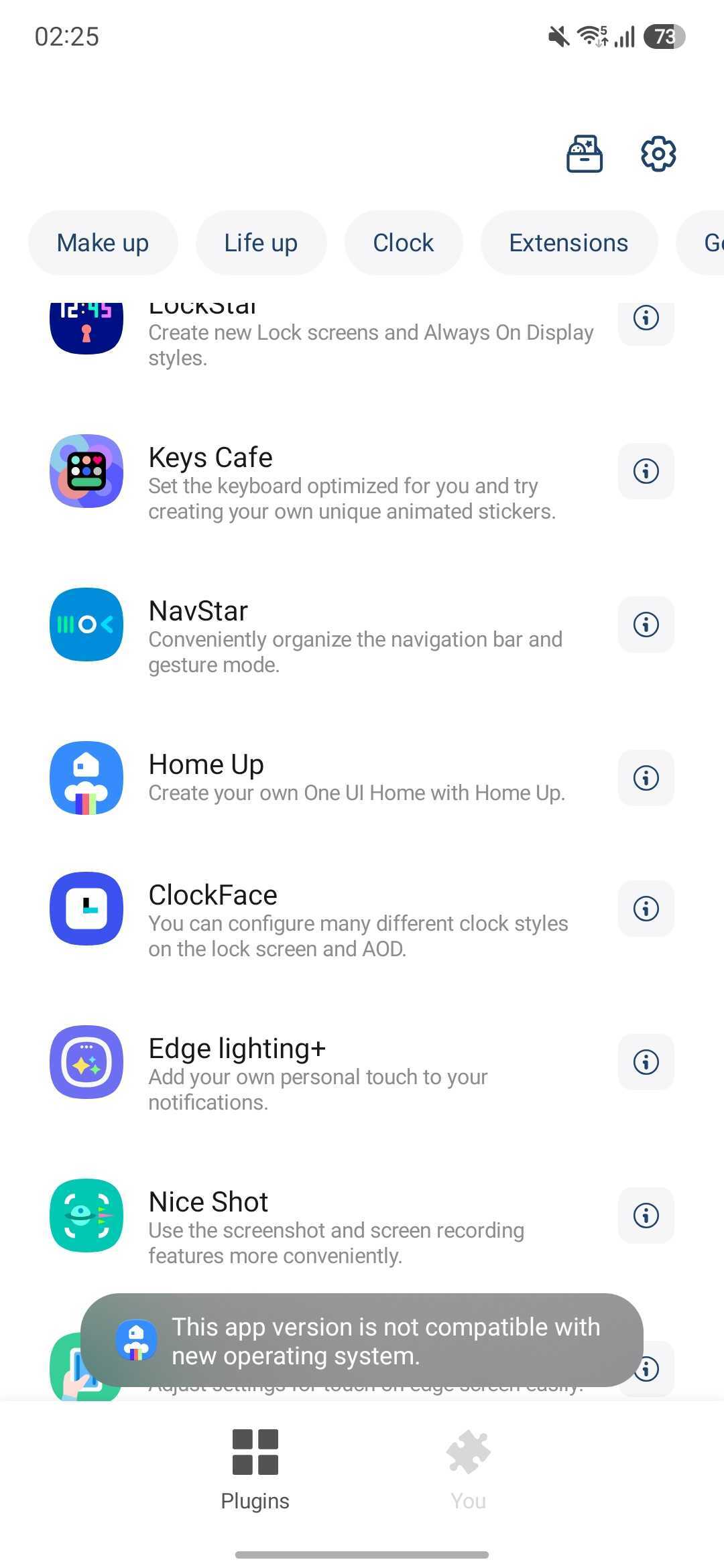Open the Keys Cafe plugin icon
Viewport: 724px width, 1568px height.
pyautogui.click(x=86, y=471)
